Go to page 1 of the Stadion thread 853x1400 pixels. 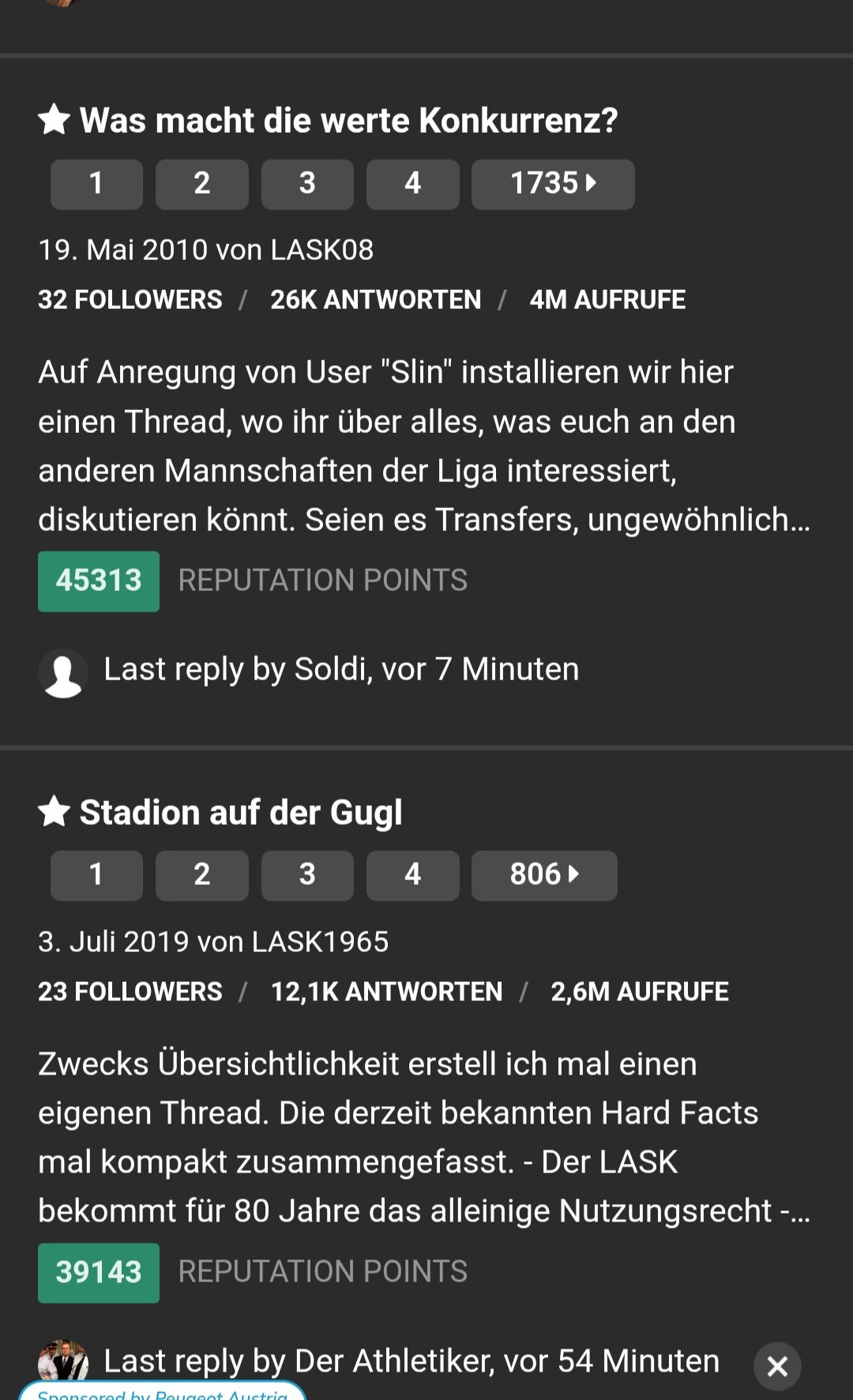[96, 875]
